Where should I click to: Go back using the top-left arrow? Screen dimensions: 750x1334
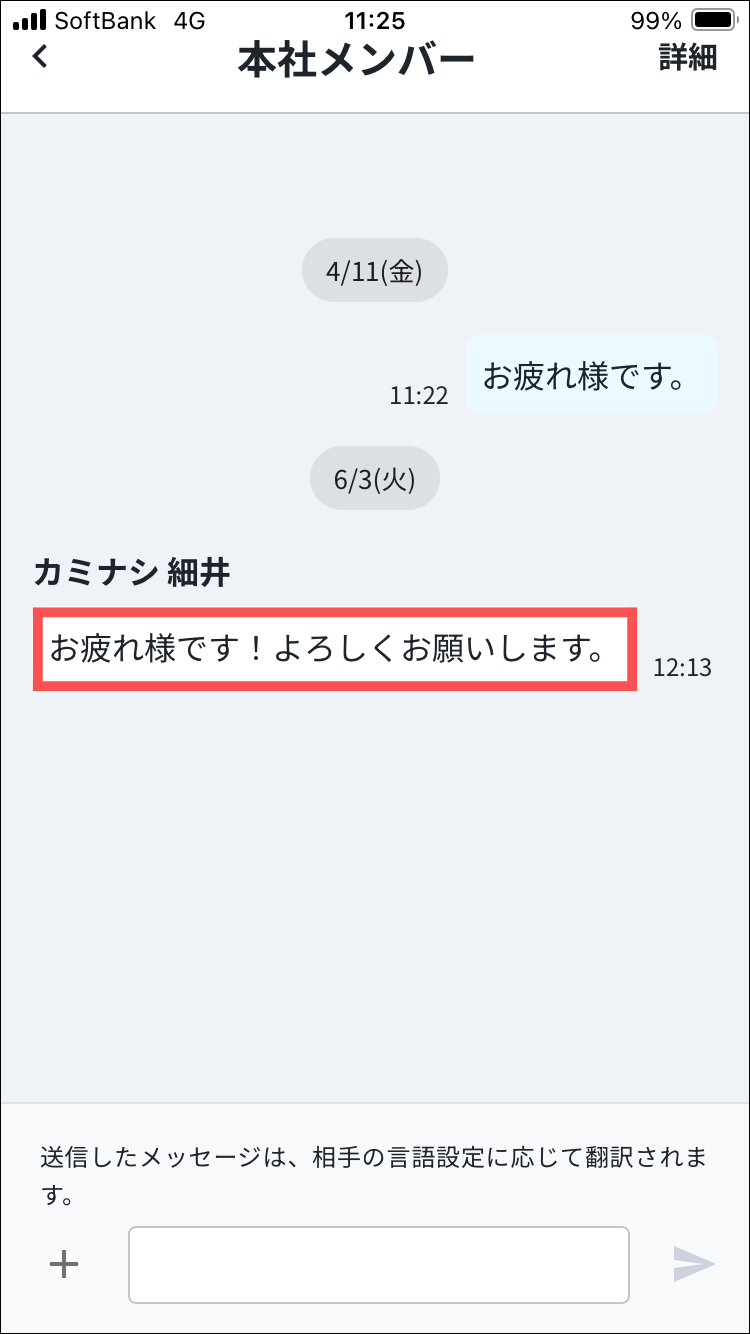pyautogui.click(x=40, y=58)
